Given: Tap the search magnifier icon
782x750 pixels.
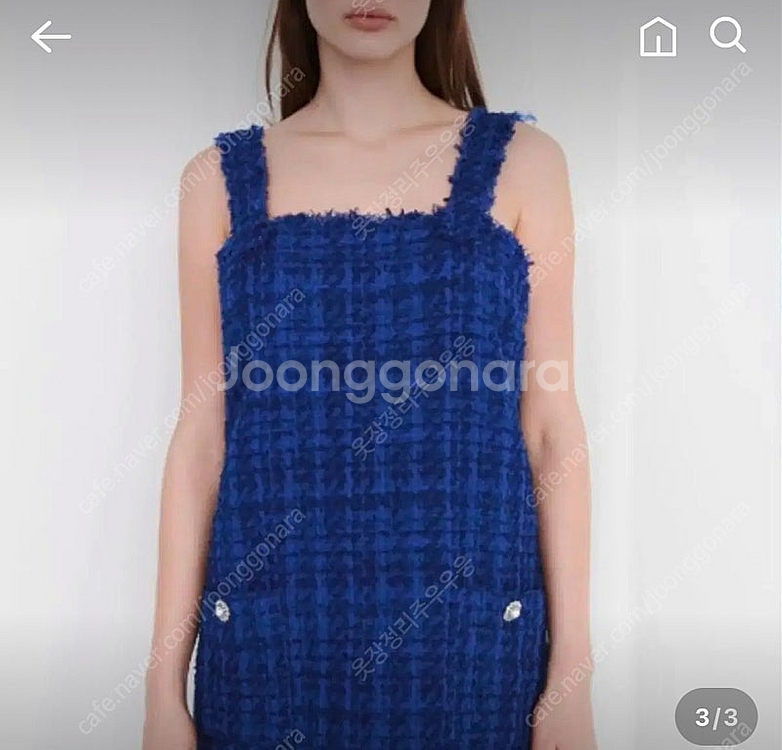Looking at the screenshot, I should point(727,35).
